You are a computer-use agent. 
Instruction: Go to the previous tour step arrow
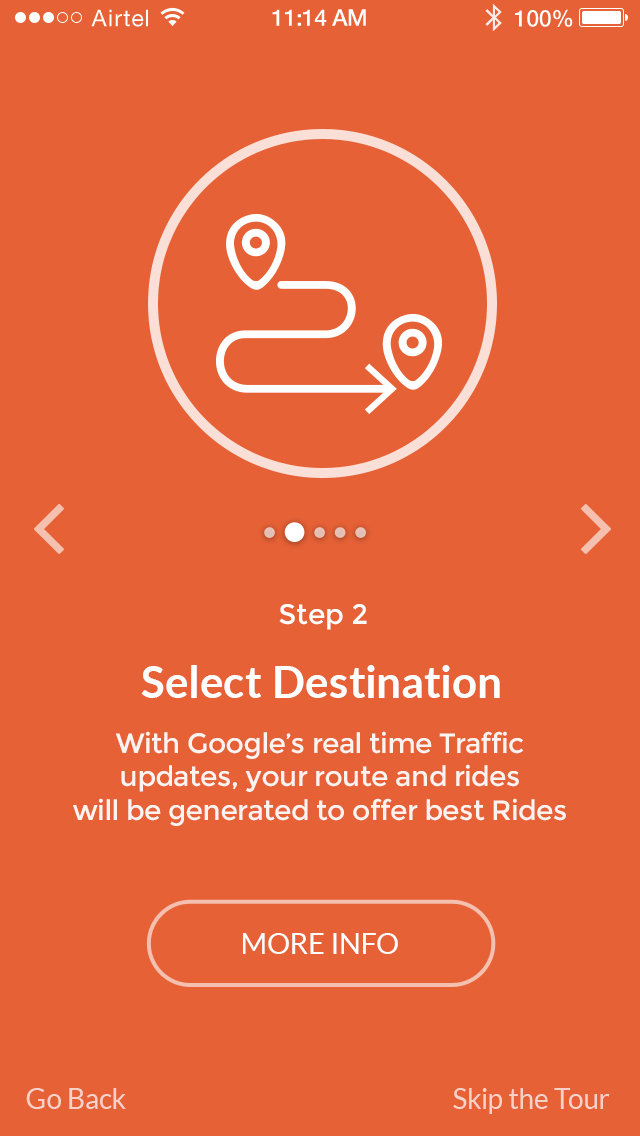tap(49, 529)
